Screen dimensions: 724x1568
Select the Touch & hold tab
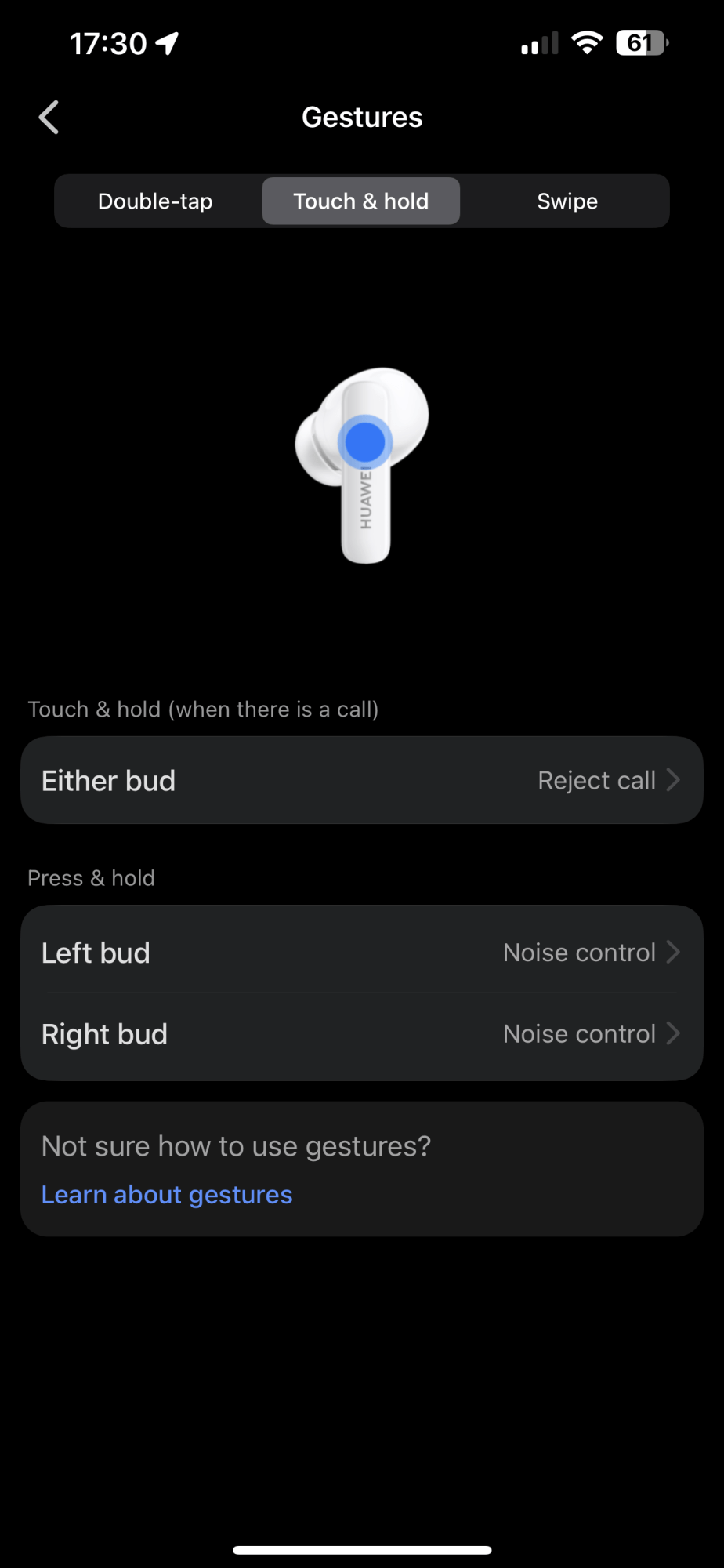pos(361,201)
